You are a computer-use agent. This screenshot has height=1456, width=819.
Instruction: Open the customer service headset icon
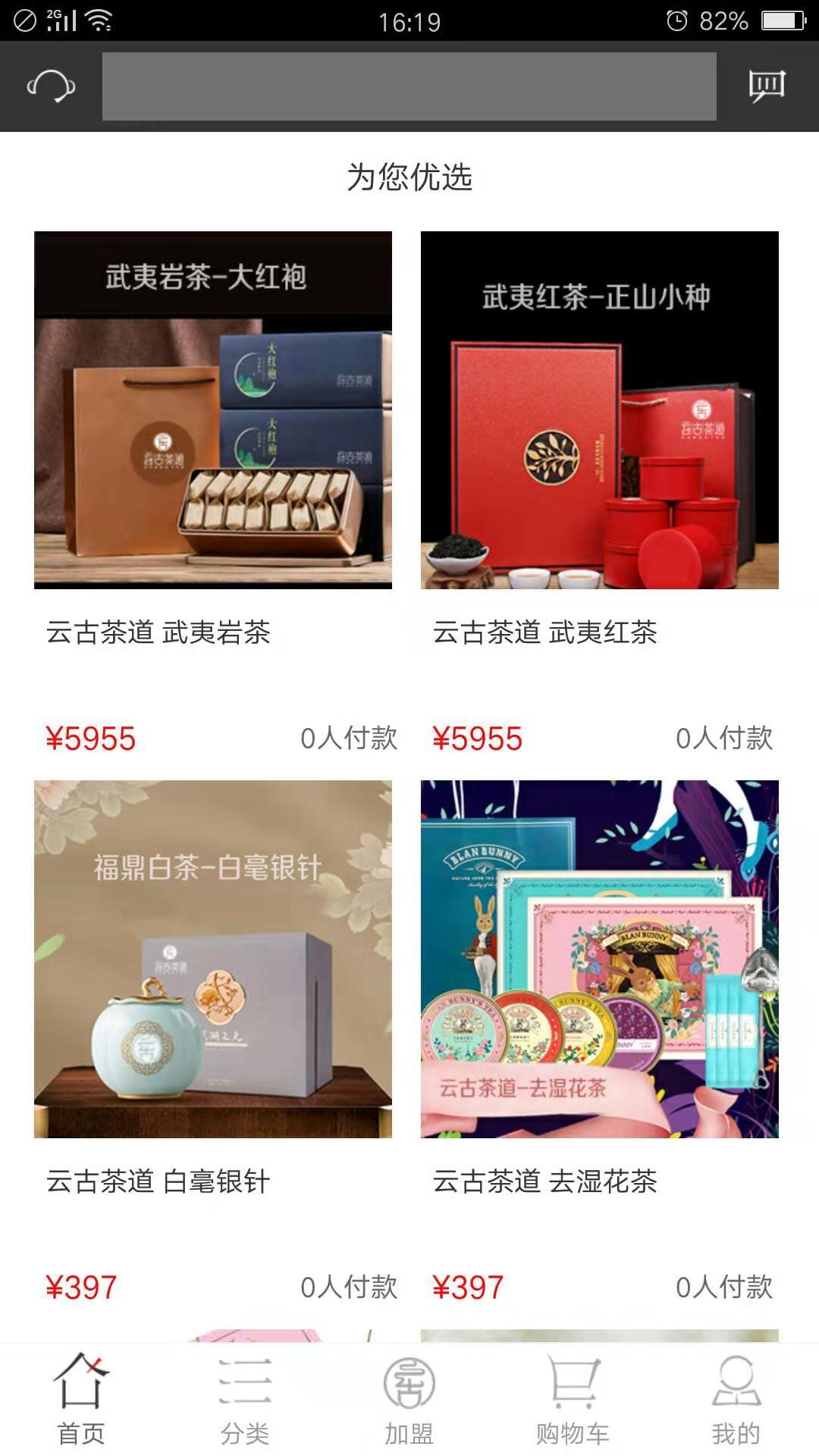point(51,86)
